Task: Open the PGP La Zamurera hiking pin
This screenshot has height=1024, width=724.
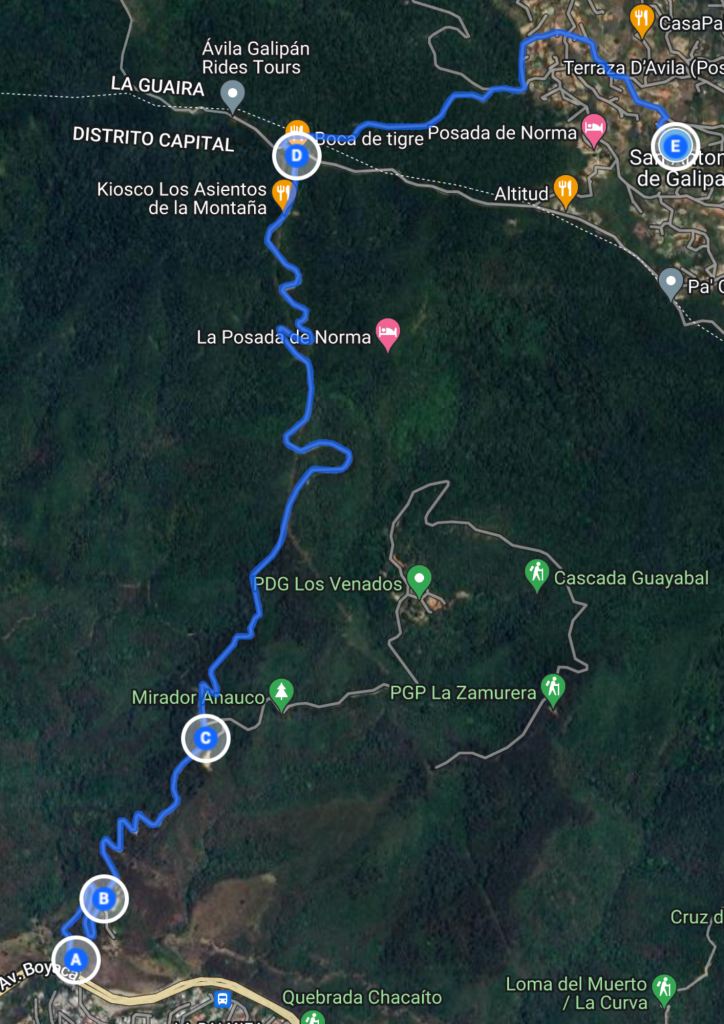Action: pyautogui.click(x=552, y=687)
